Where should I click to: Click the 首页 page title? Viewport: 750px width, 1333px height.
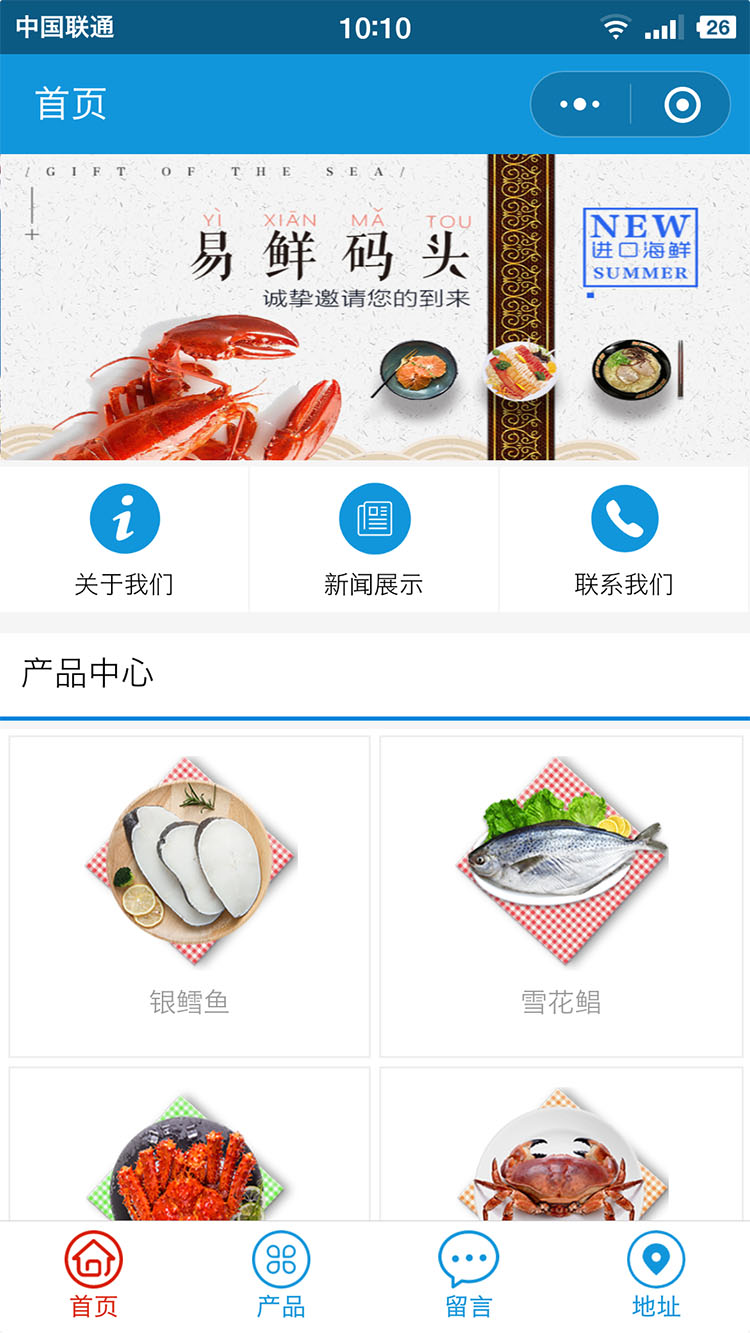(70, 103)
